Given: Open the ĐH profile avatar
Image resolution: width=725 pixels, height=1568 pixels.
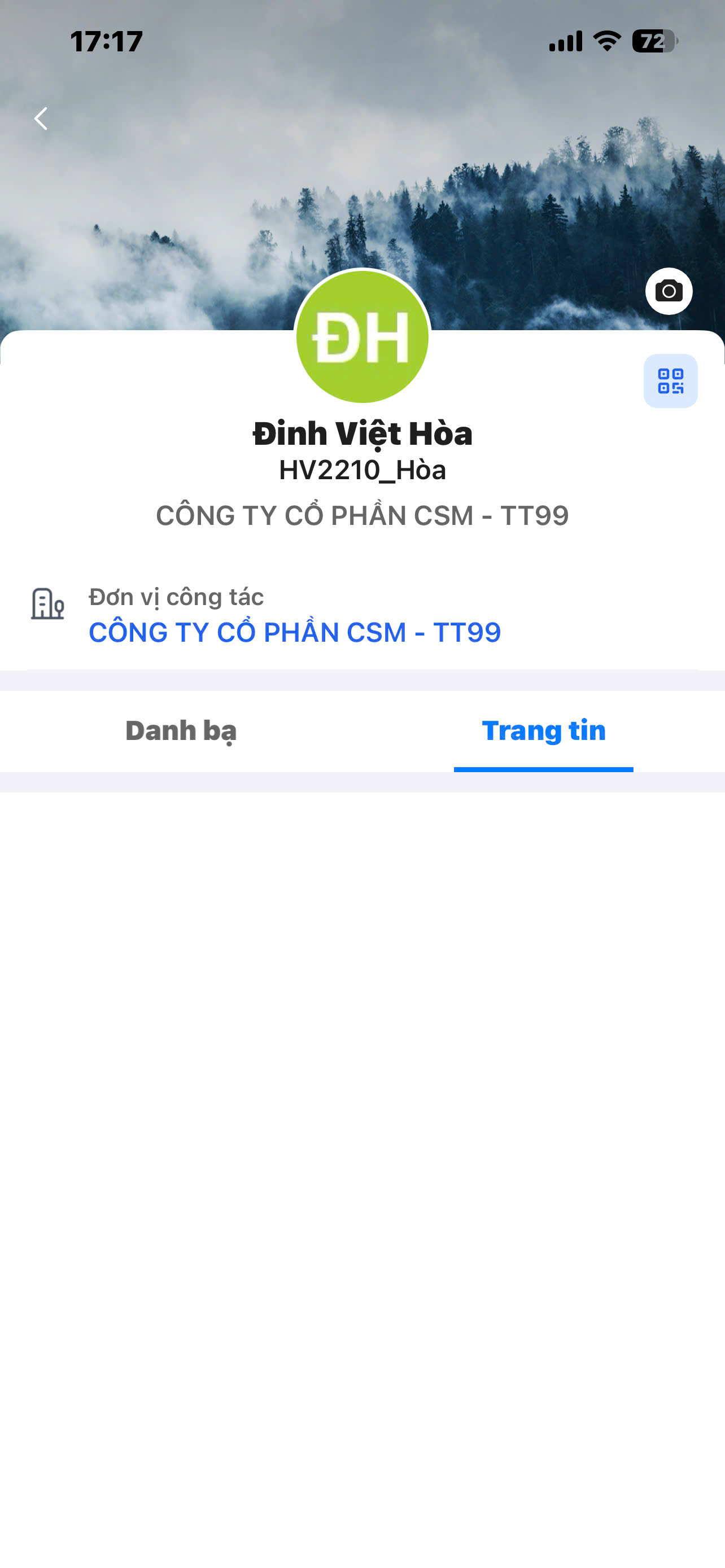Looking at the screenshot, I should pos(362,336).
